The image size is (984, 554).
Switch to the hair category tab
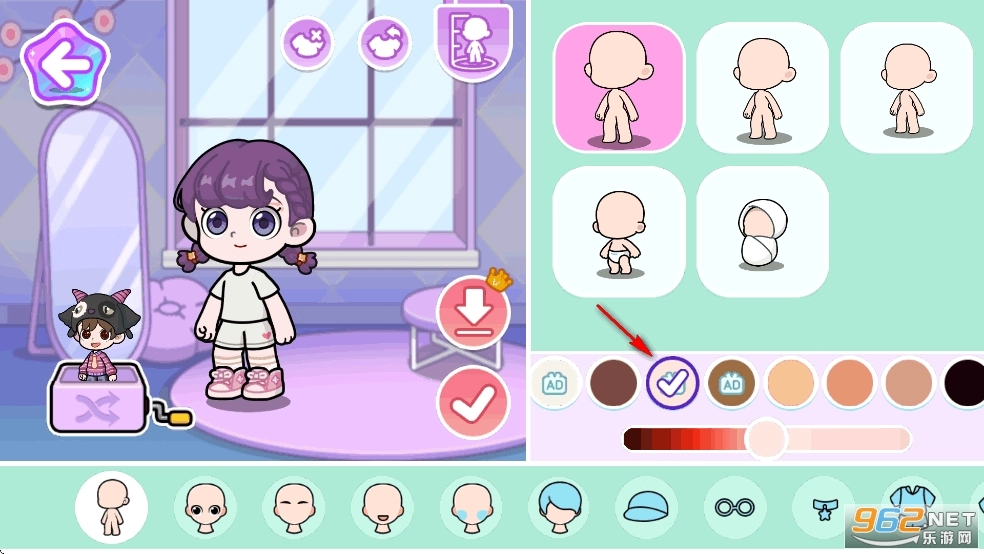click(560, 506)
